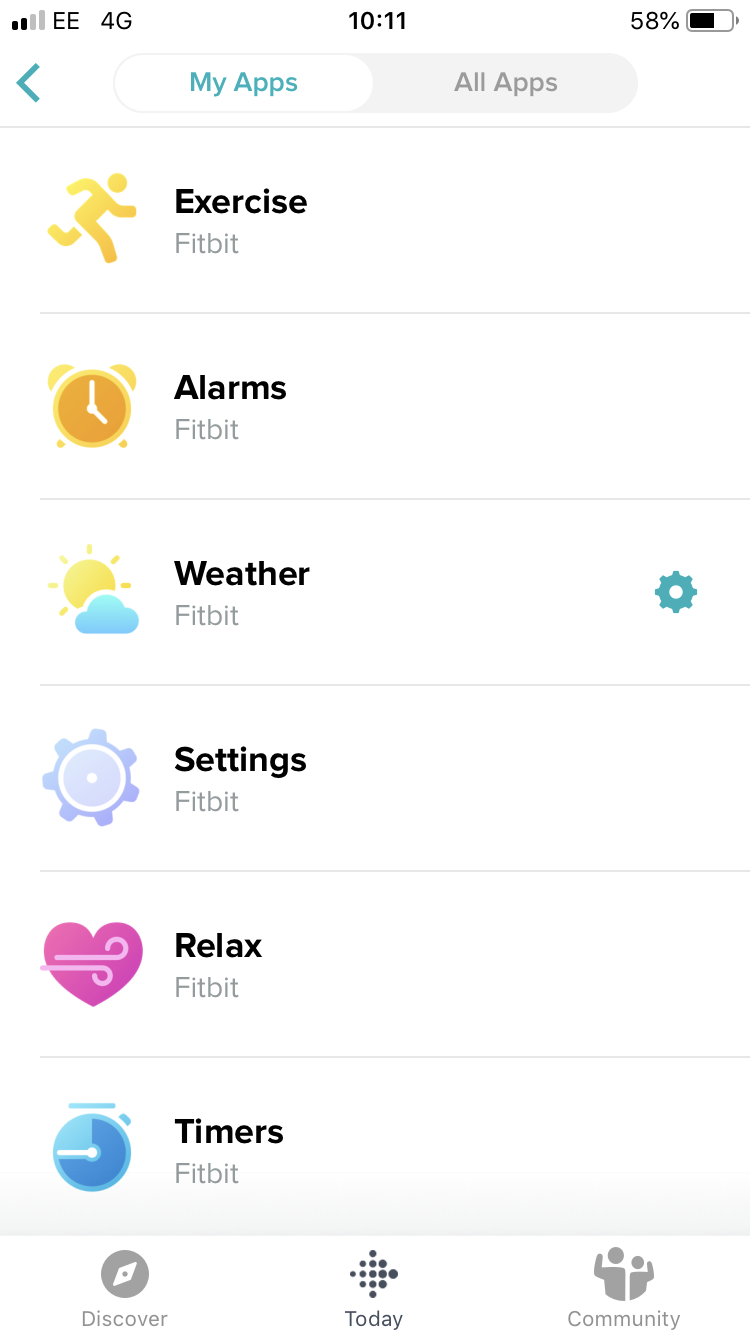
Task: Go back using the top-left arrow
Action: pyautogui.click(x=29, y=83)
